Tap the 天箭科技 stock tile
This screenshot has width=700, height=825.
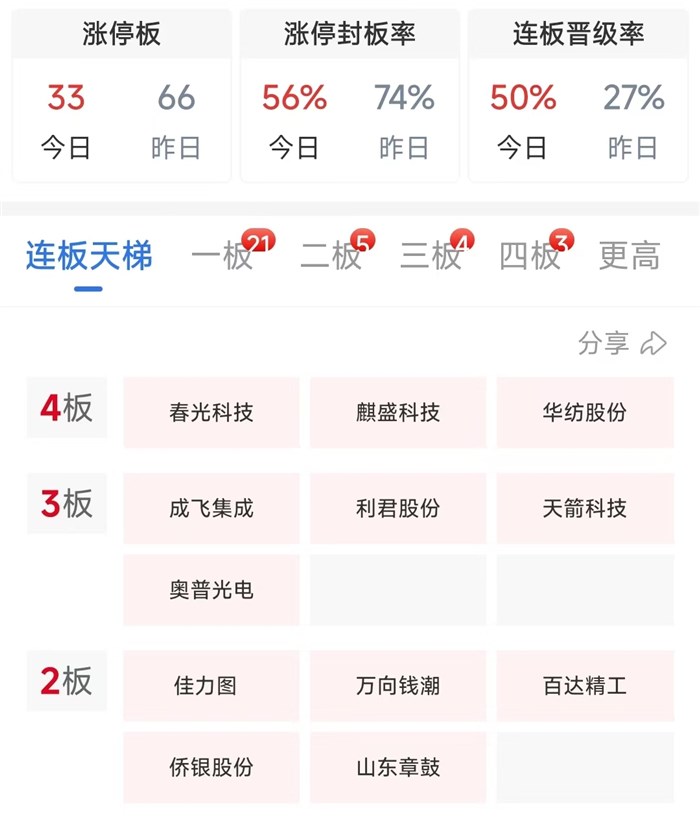[585, 508]
